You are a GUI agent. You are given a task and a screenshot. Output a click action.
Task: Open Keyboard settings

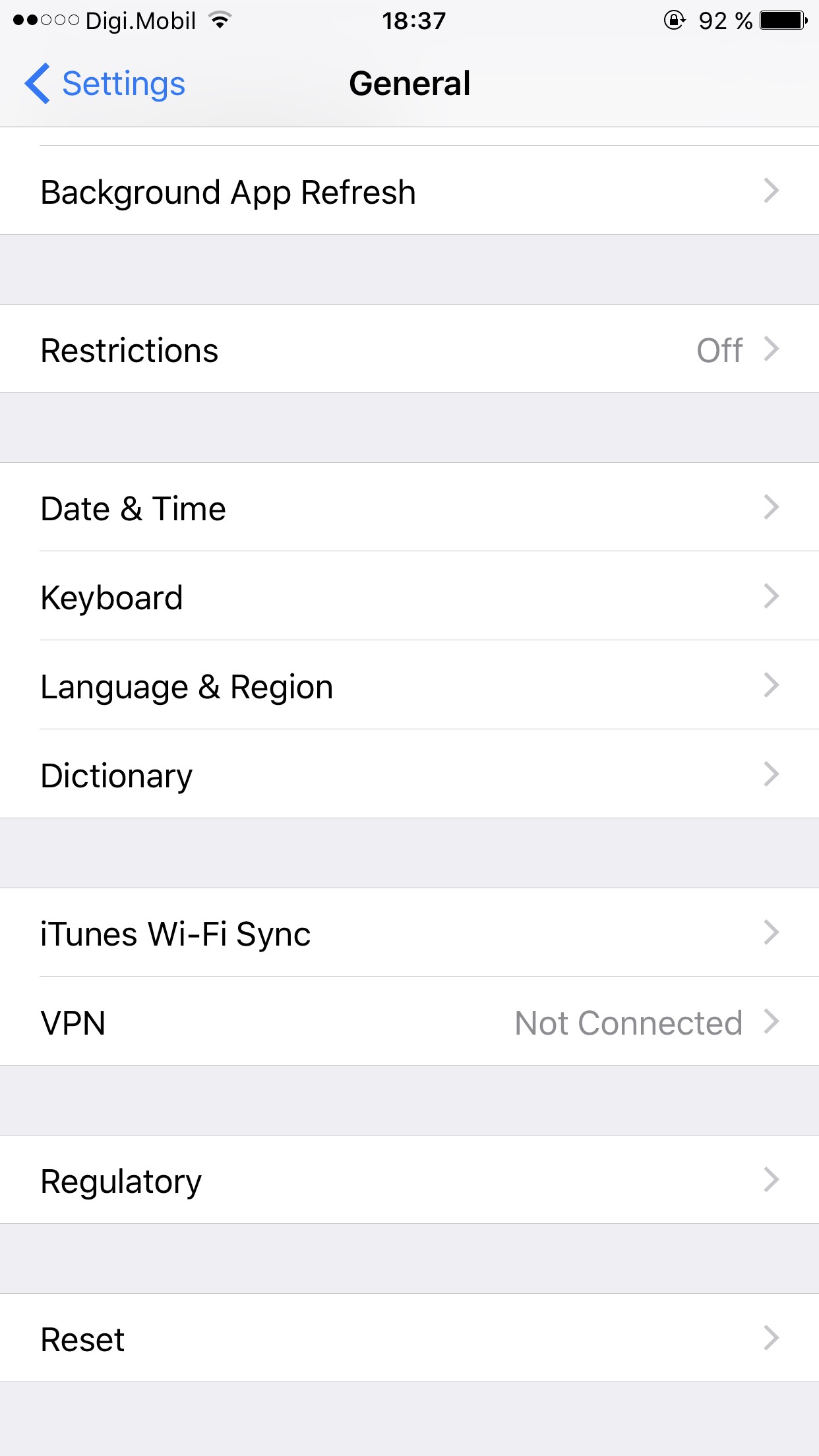pos(409,597)
